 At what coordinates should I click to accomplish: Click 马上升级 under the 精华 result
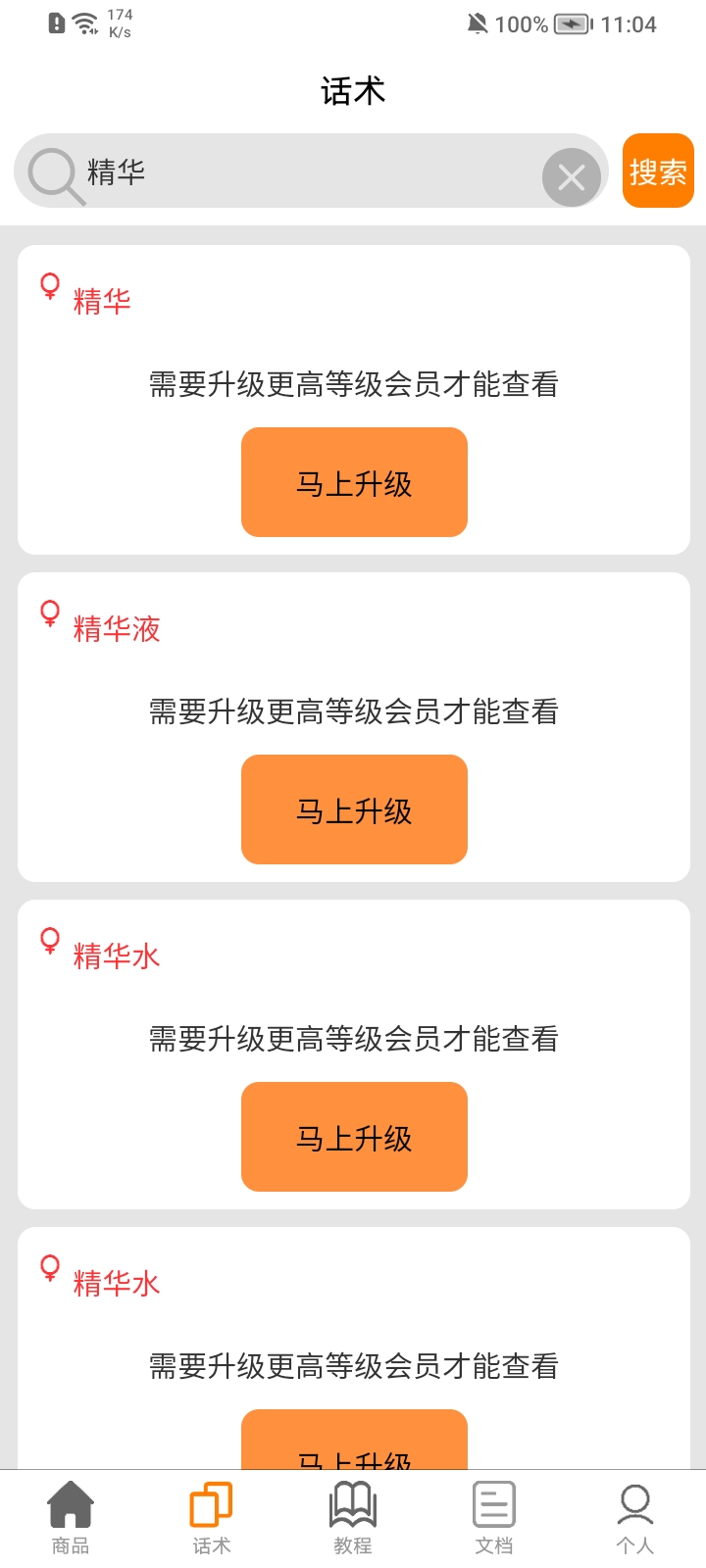click(x=354, y=481)
